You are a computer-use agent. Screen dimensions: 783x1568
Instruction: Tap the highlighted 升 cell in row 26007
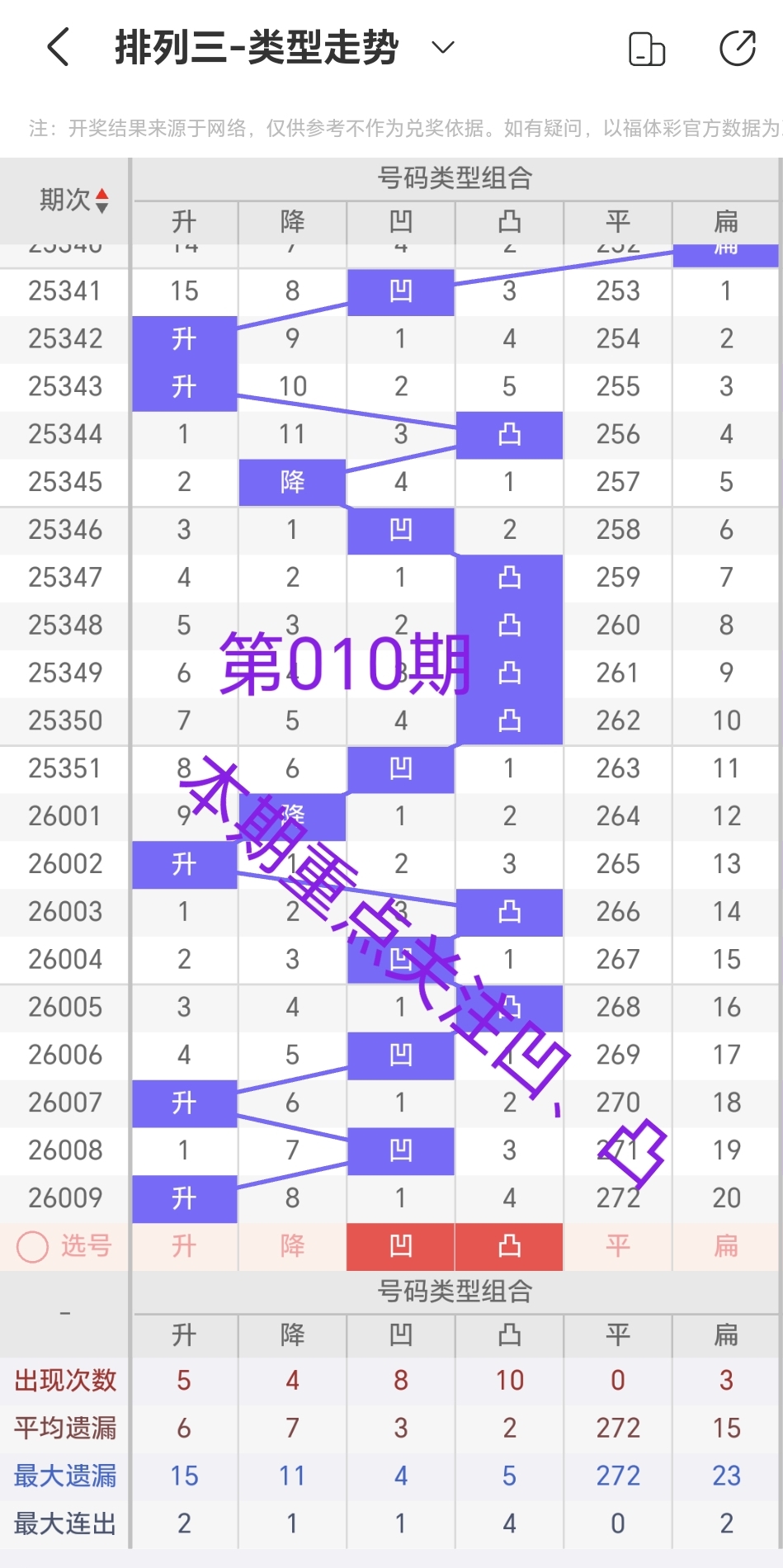tap(183, 1103)
